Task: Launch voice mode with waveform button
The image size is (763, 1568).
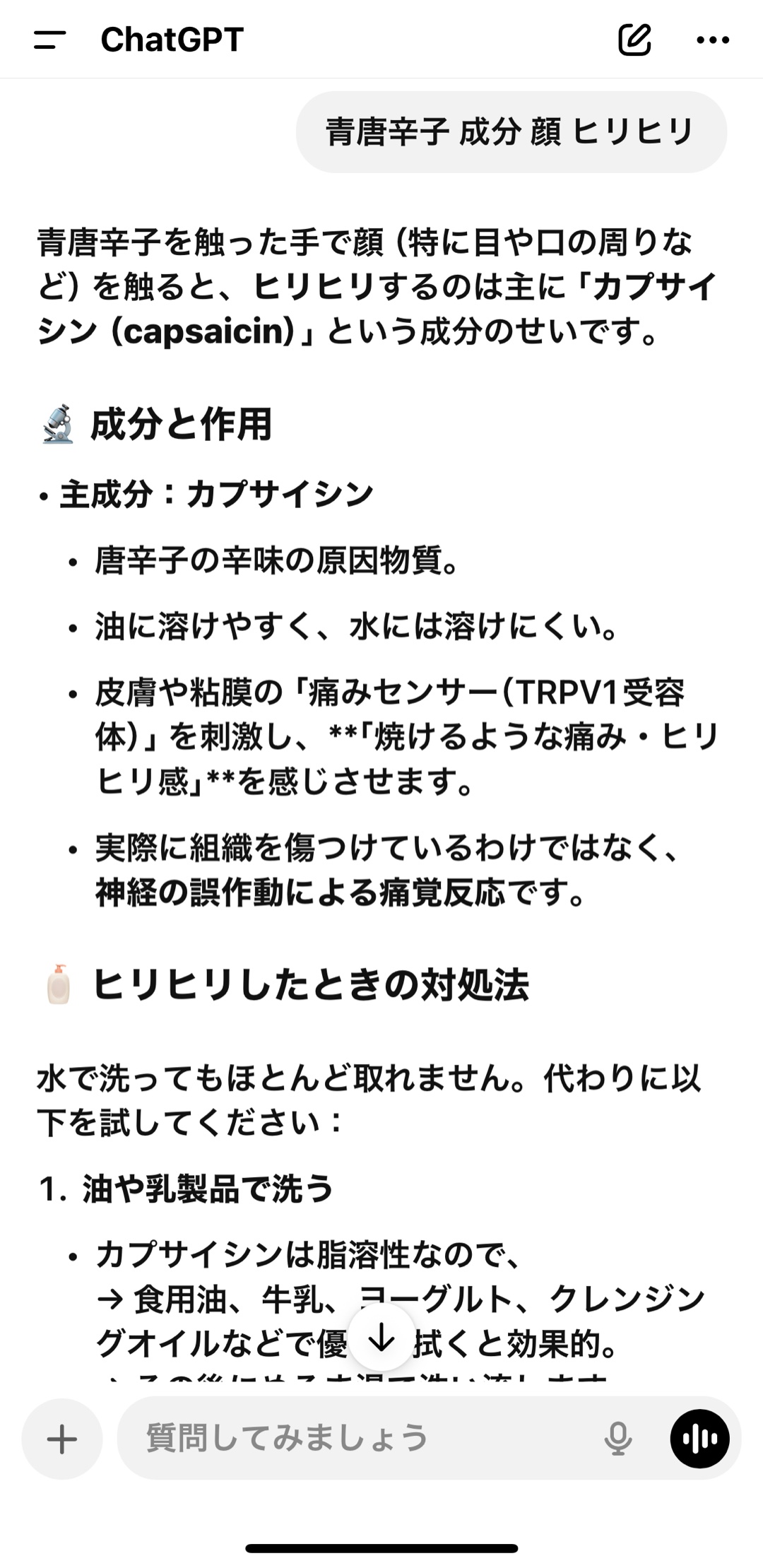Action: click(x=699, y=1438)
